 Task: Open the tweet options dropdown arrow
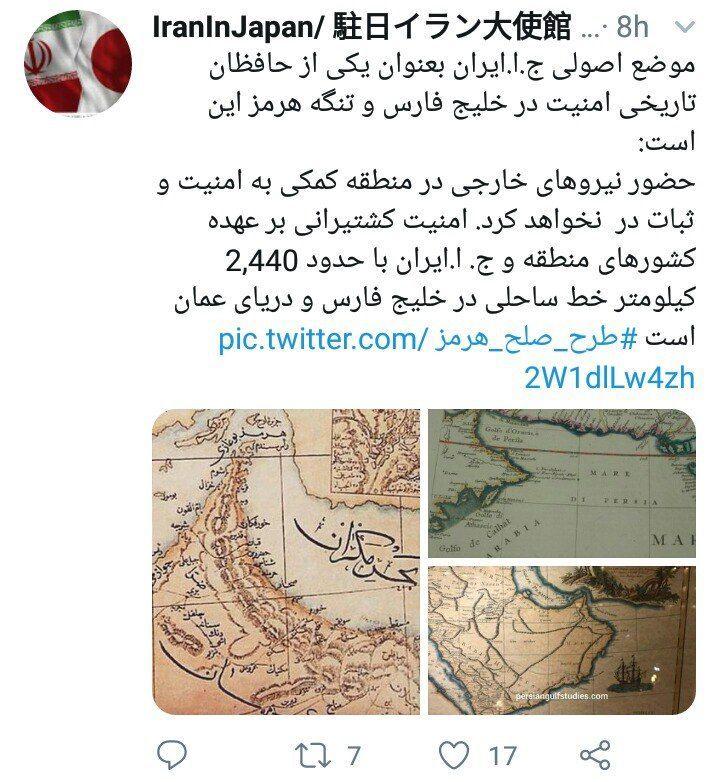tap(682, 28)
